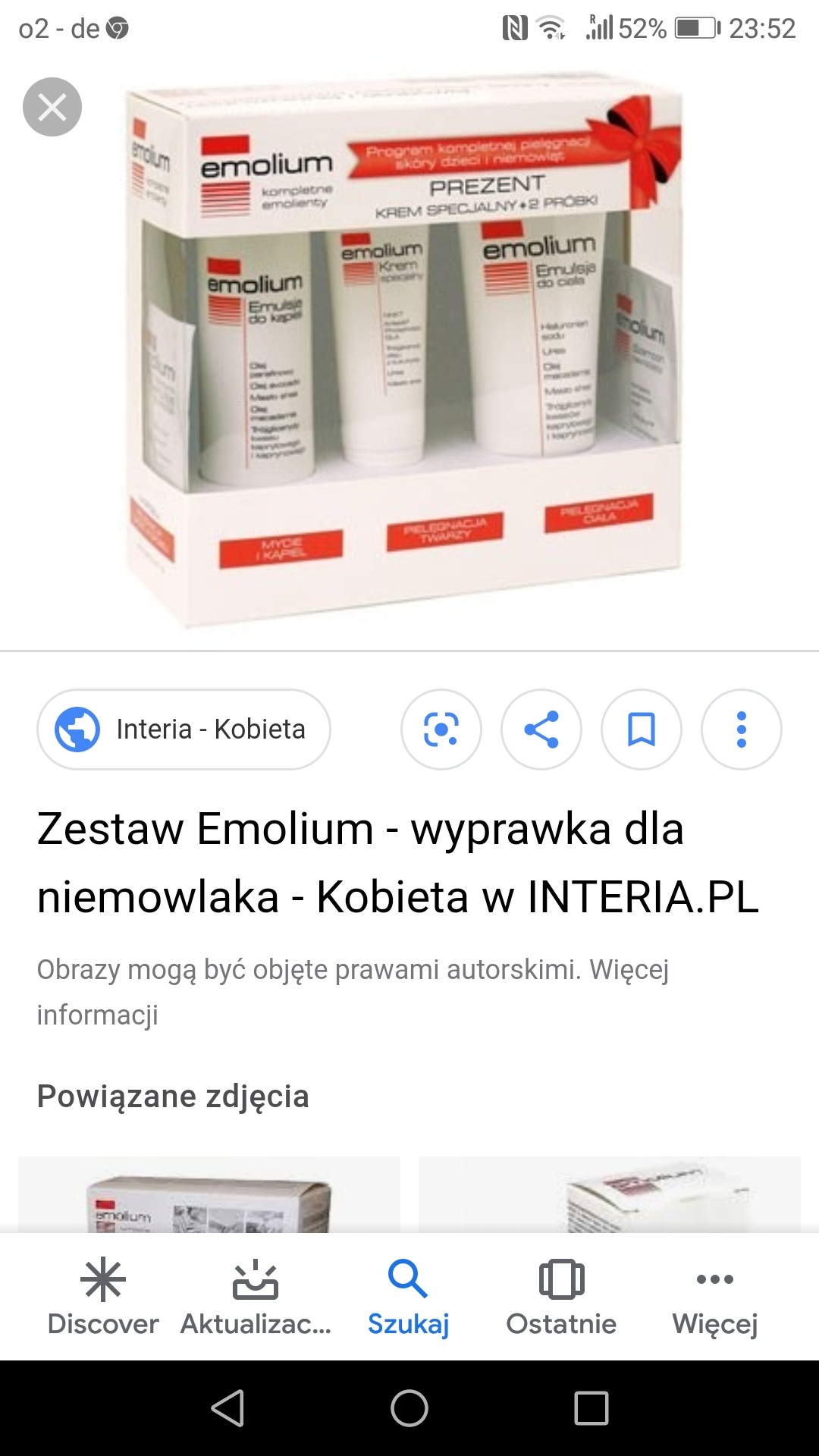
Task: Bookmark this image to collection
Action: click(642, 729)
